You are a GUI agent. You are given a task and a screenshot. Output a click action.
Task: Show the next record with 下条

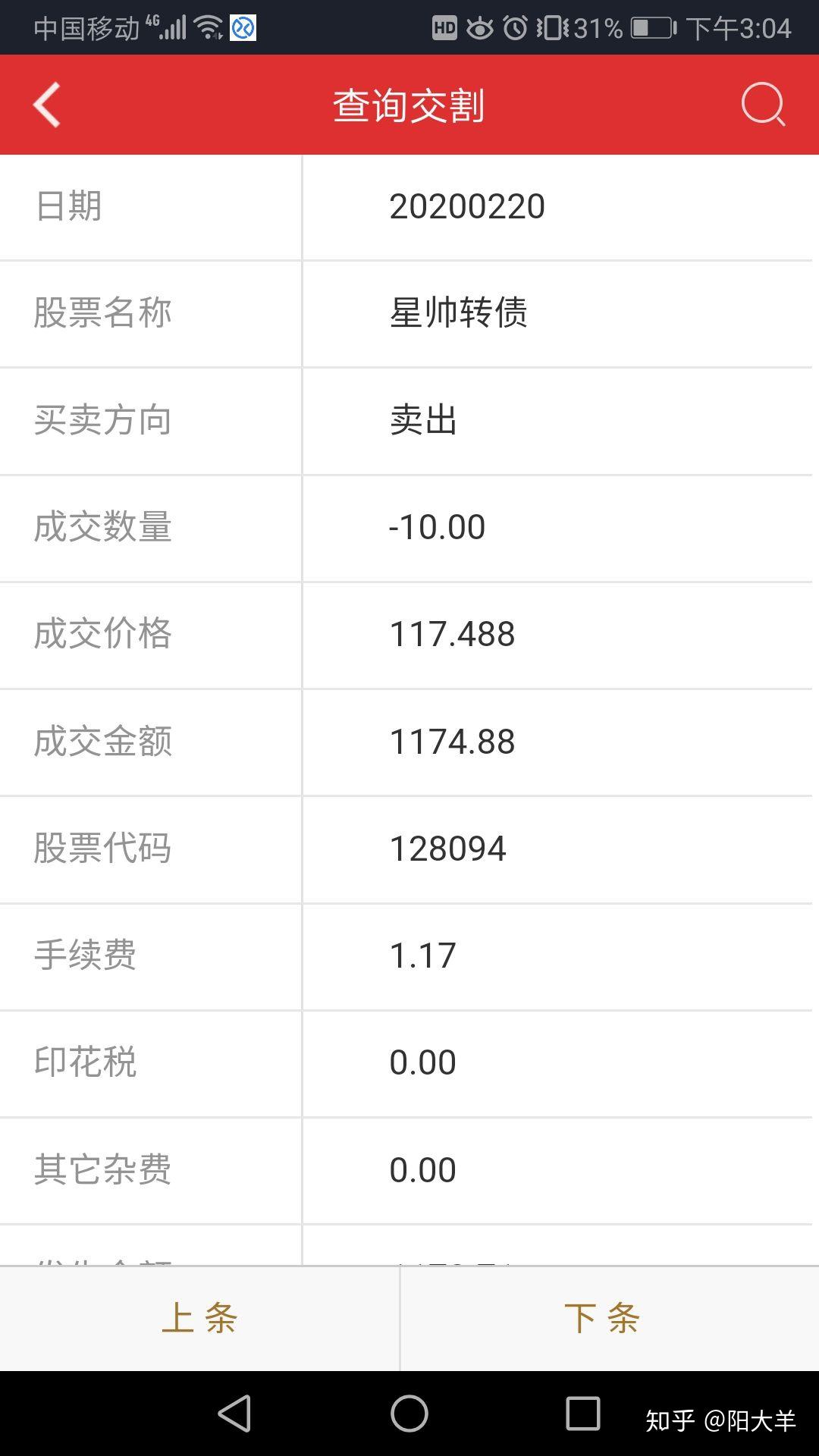[603, 1318]
